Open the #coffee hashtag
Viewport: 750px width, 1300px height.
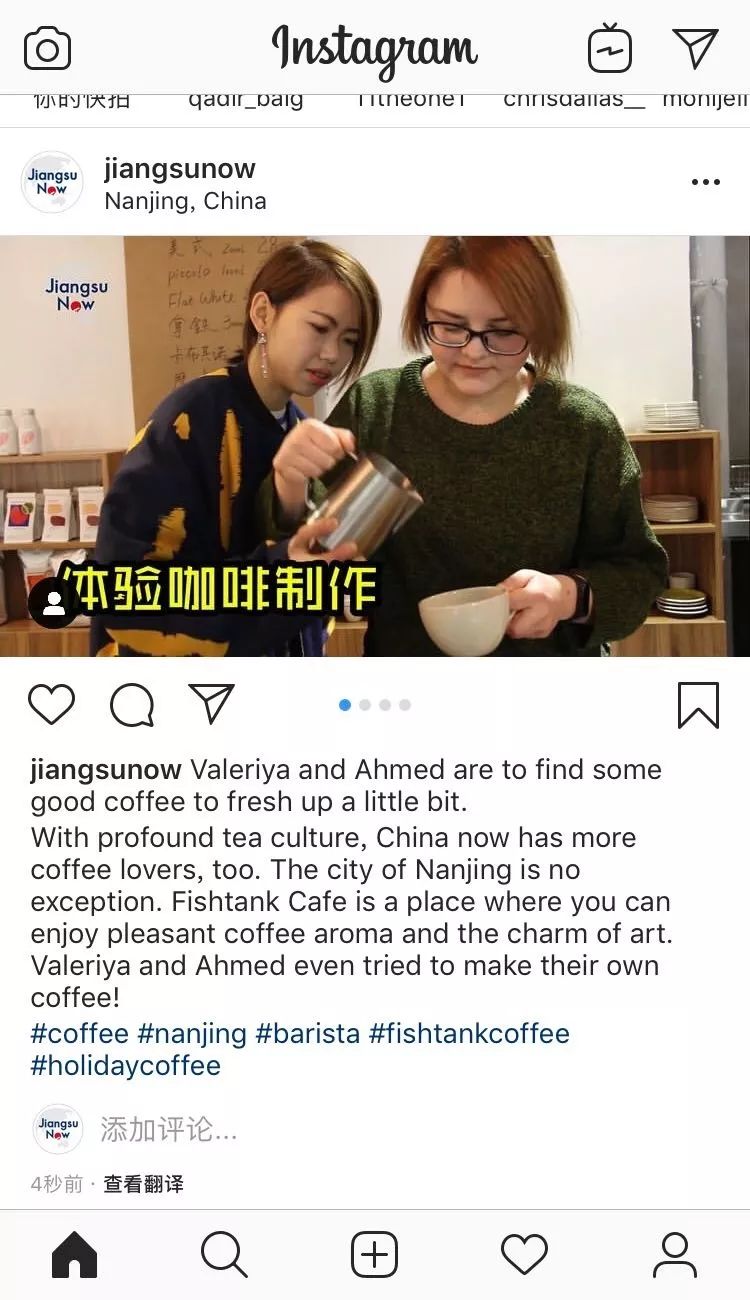[80, 1034]
